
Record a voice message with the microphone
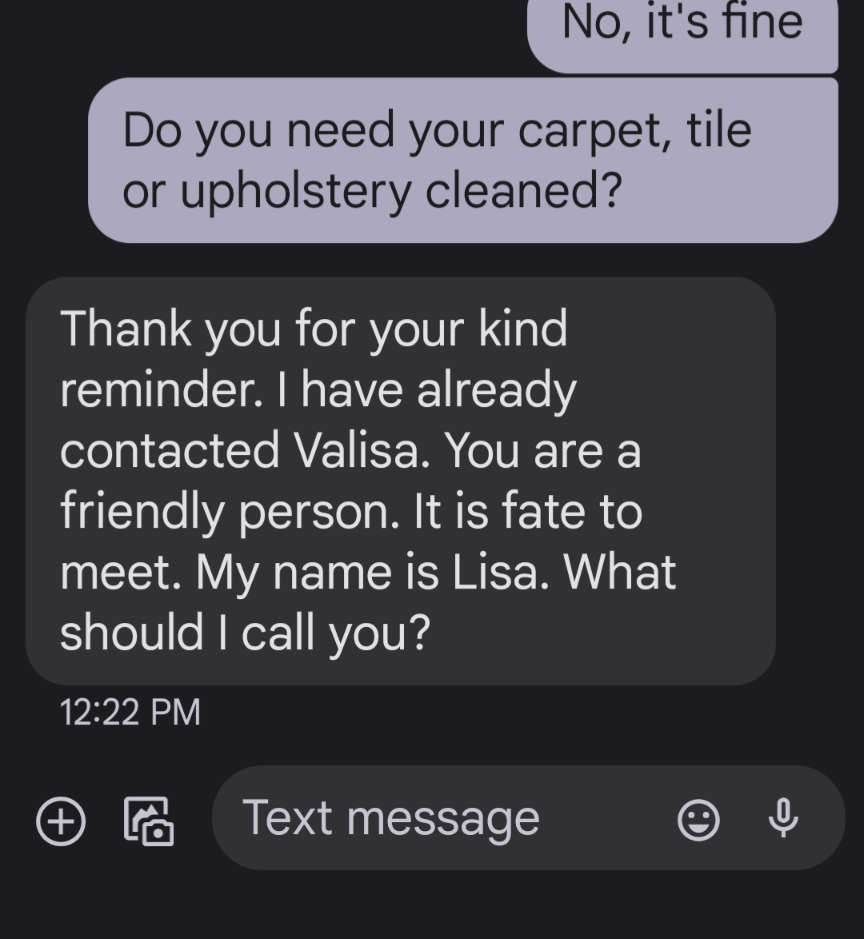783,818
